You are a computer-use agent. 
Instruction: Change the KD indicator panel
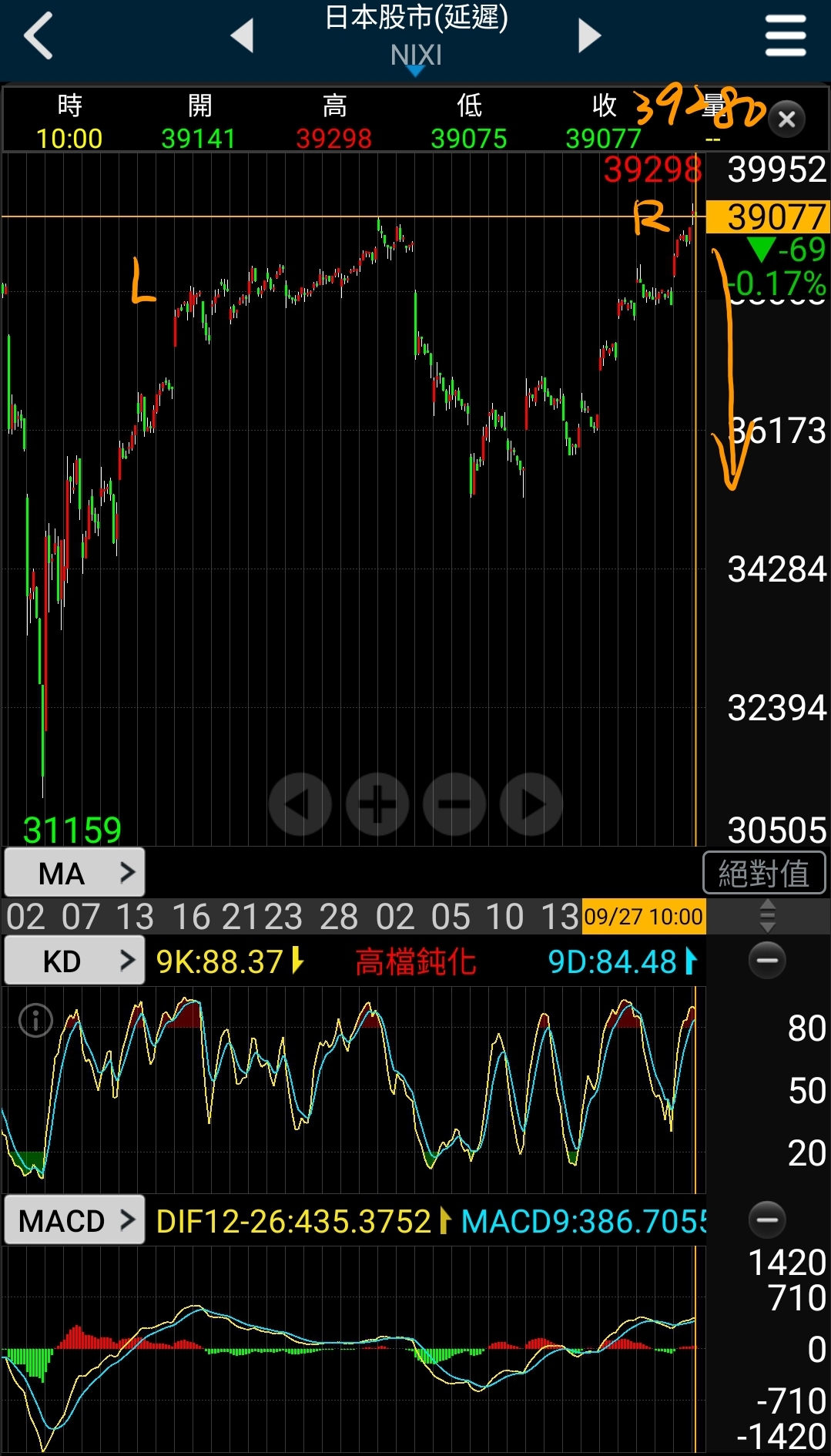(75, 961)
